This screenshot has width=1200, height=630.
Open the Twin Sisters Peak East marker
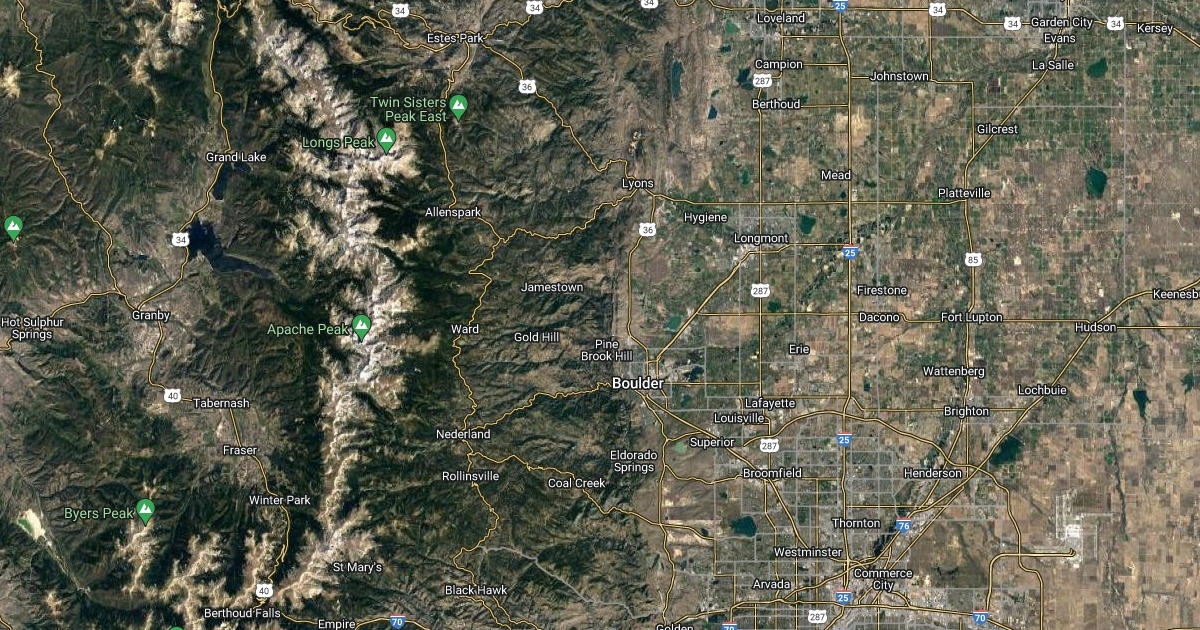click(459, 105)
